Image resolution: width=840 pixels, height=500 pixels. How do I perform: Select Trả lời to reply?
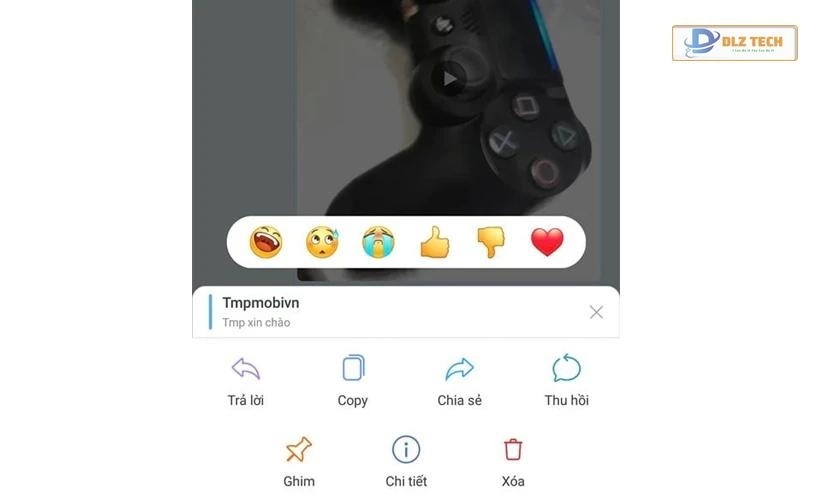(246, 379)
